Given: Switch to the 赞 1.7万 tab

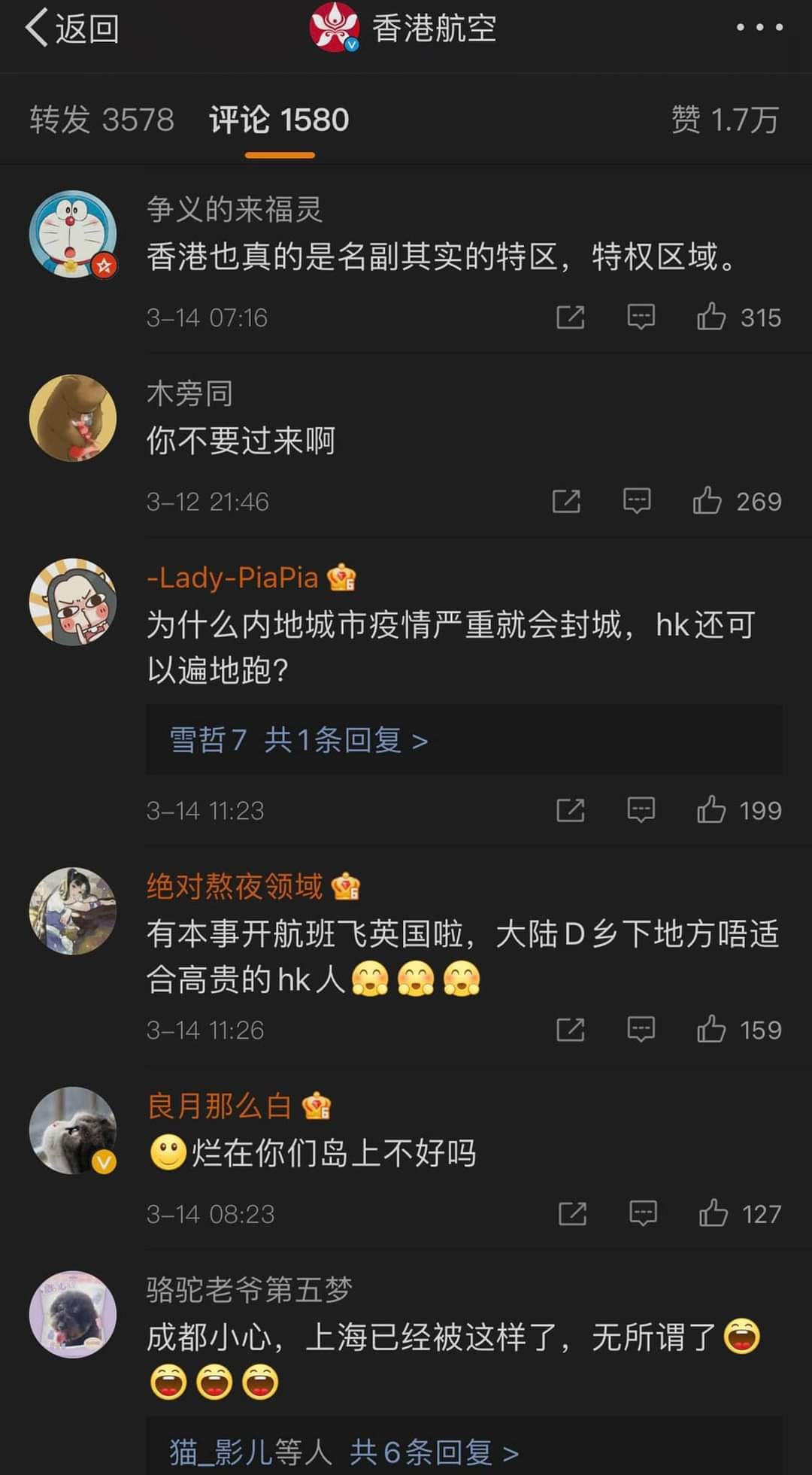Looking at the screenshot, I should click(x=724, y=120).
